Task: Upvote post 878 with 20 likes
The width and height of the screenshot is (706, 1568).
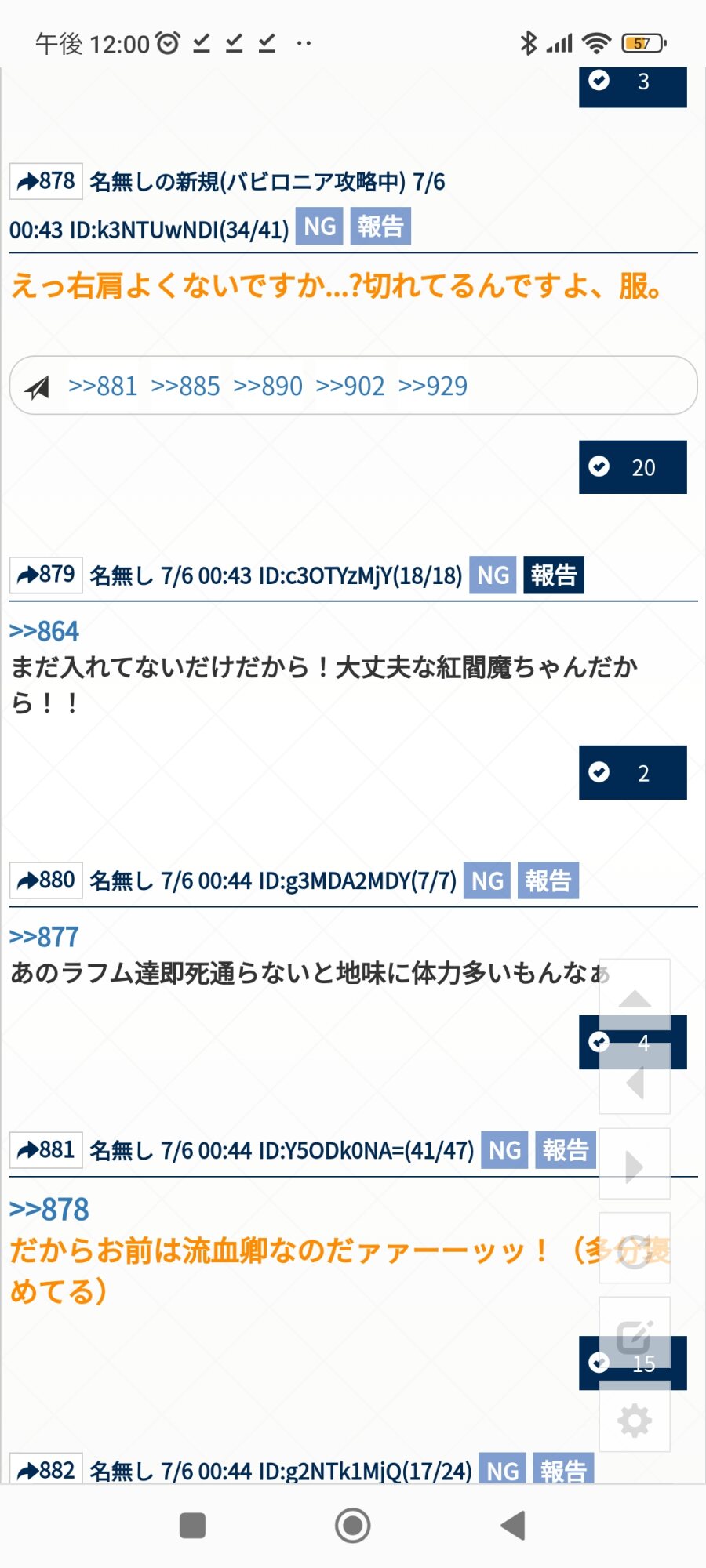Action: (x=632, y=467)
